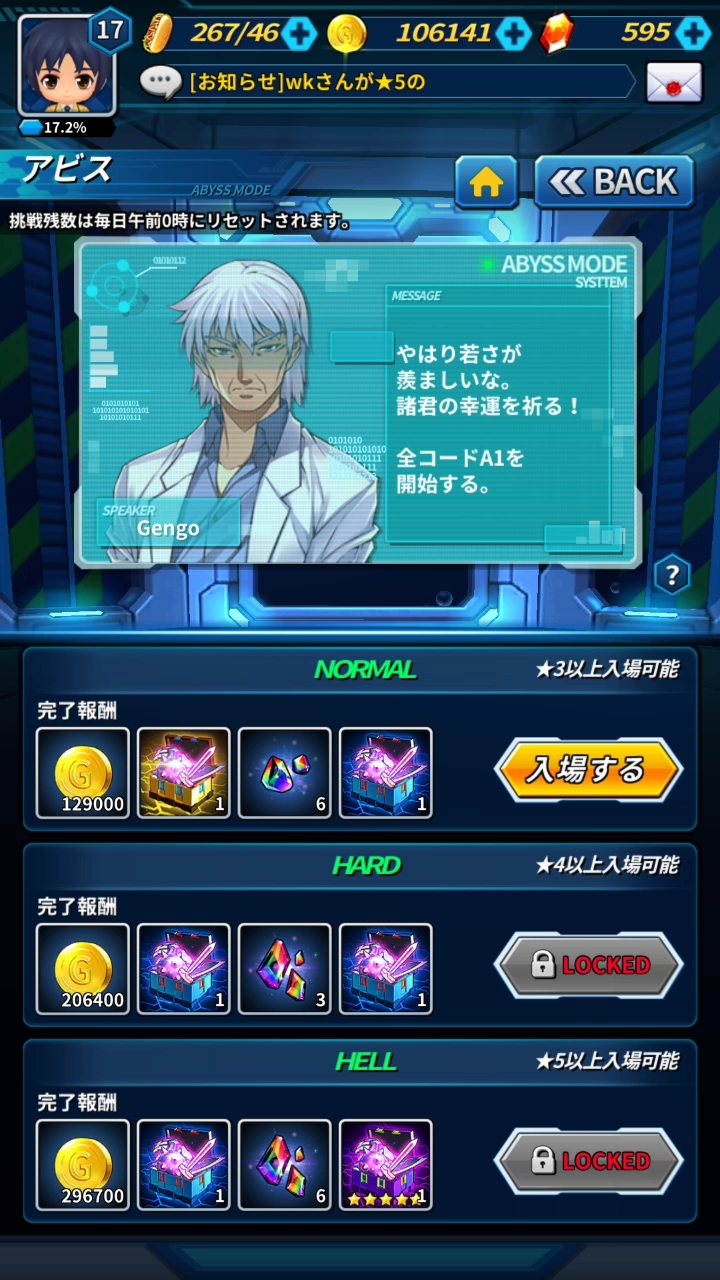Open the chat notice bar
The height and width of the screenshot is (1280, 720).
385,83
